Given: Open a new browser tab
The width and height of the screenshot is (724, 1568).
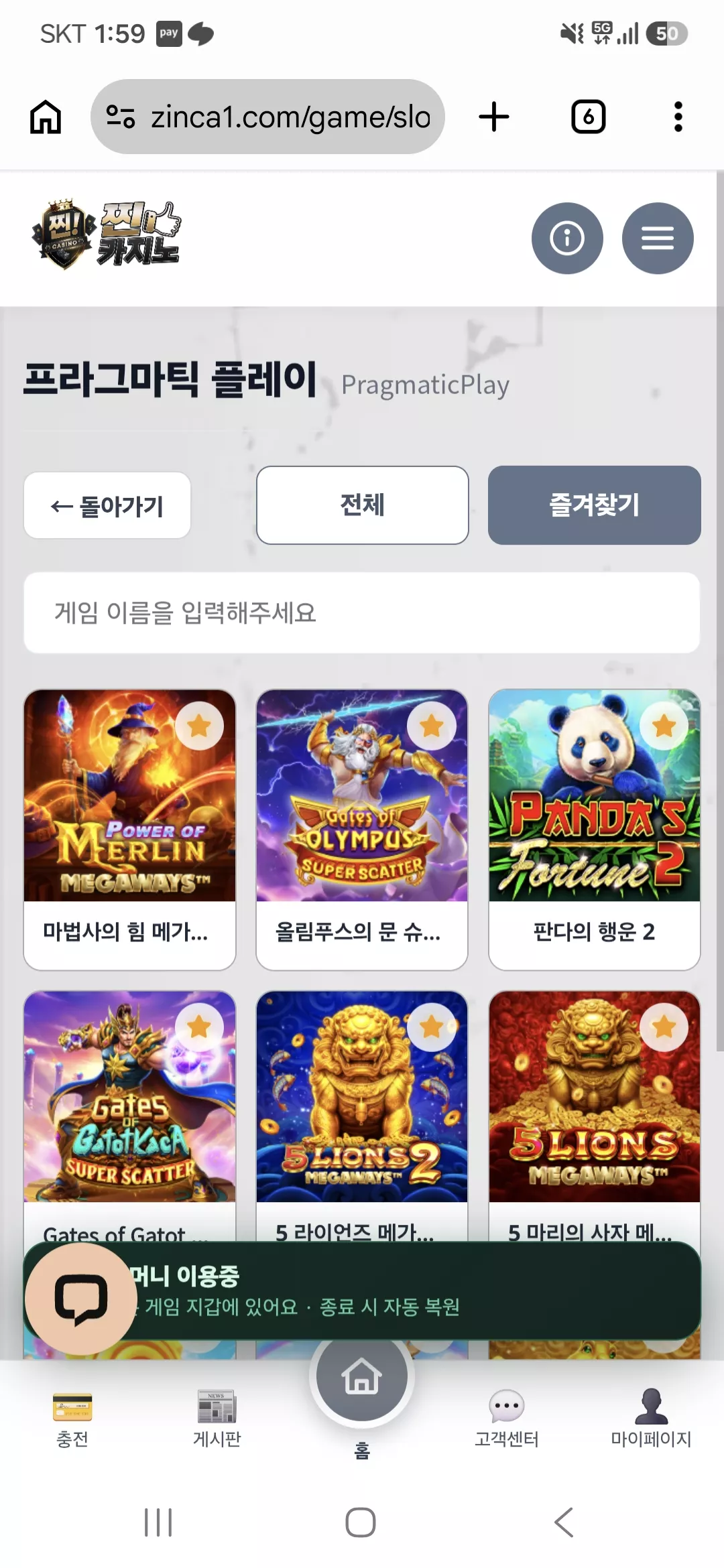Looking at the screenshot, I should pyautogui.click(x=494, y=117).
